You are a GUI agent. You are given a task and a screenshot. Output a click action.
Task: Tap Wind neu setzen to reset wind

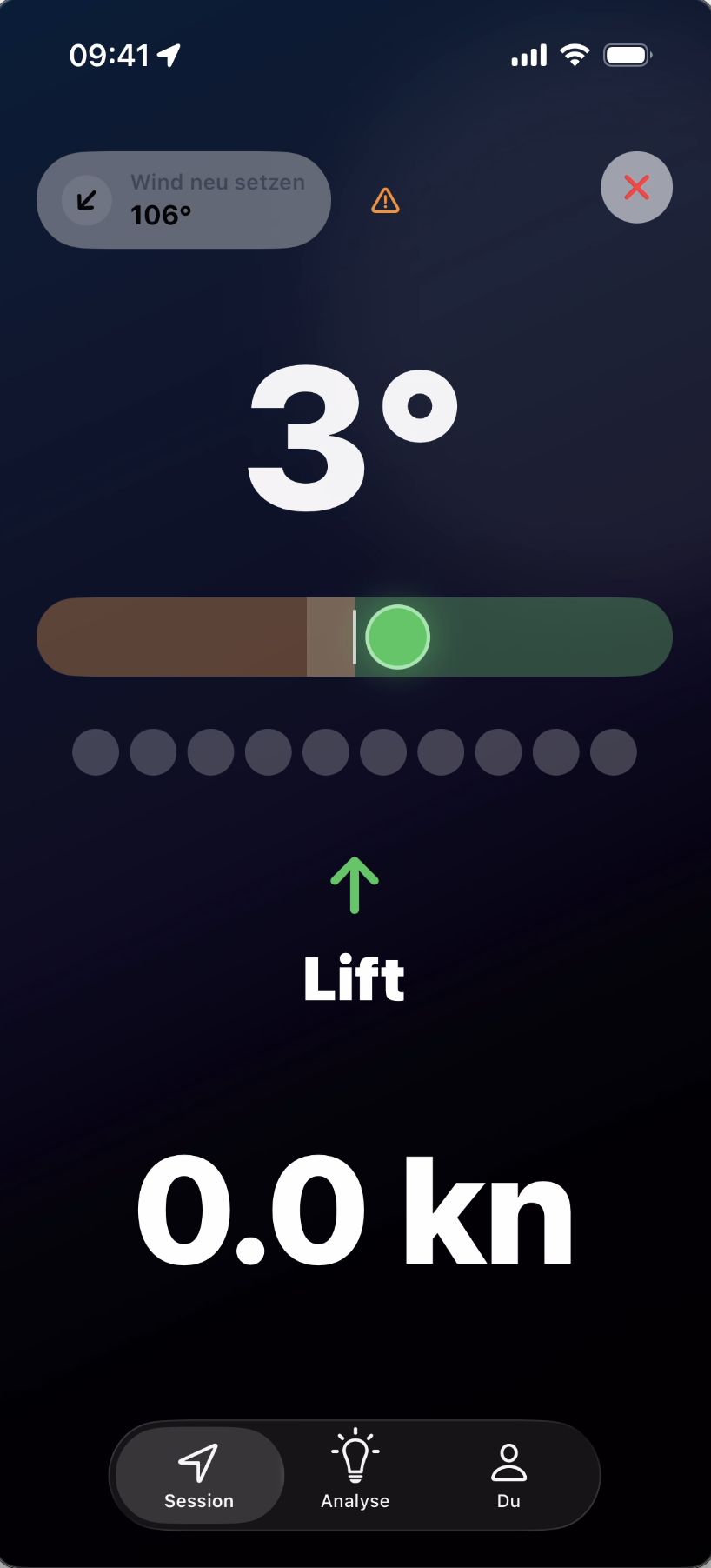click(x=217, y=182)
